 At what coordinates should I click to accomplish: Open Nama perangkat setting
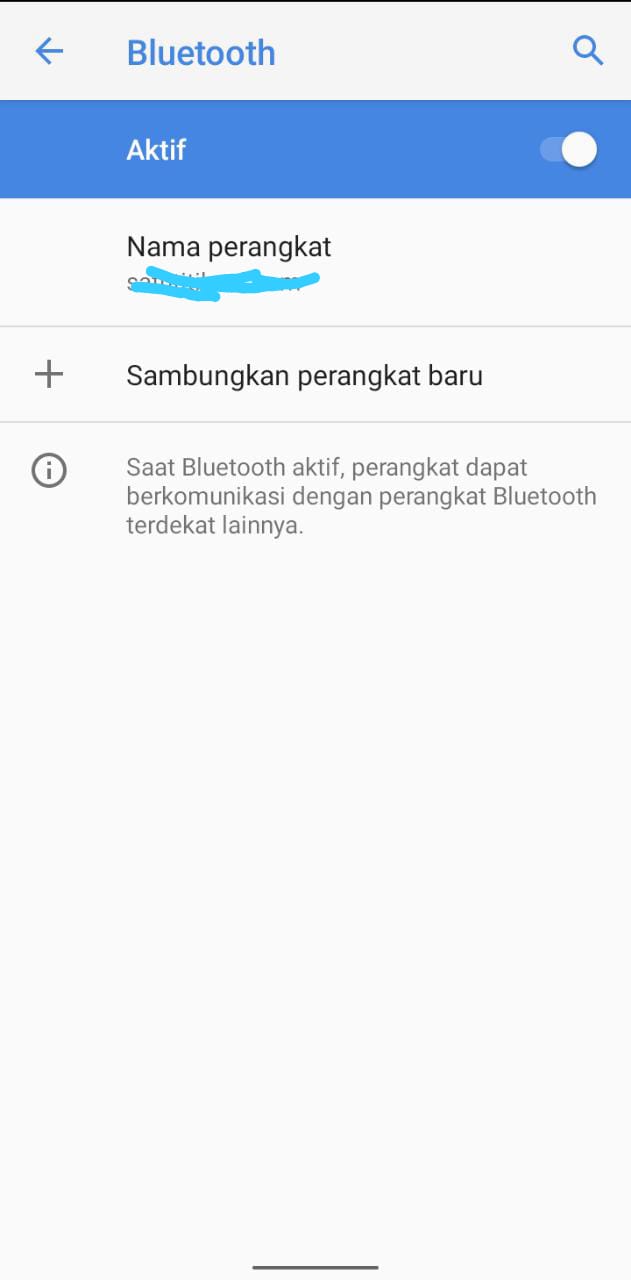coord(315,262)
